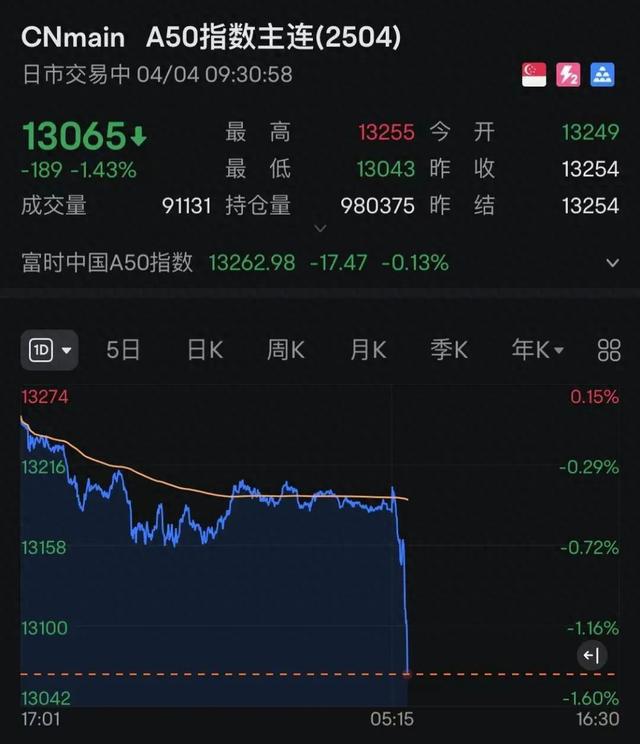The width and height of the screenshot is (640, 744).
Task: View the 季K chart
Action: pos(448,350)
